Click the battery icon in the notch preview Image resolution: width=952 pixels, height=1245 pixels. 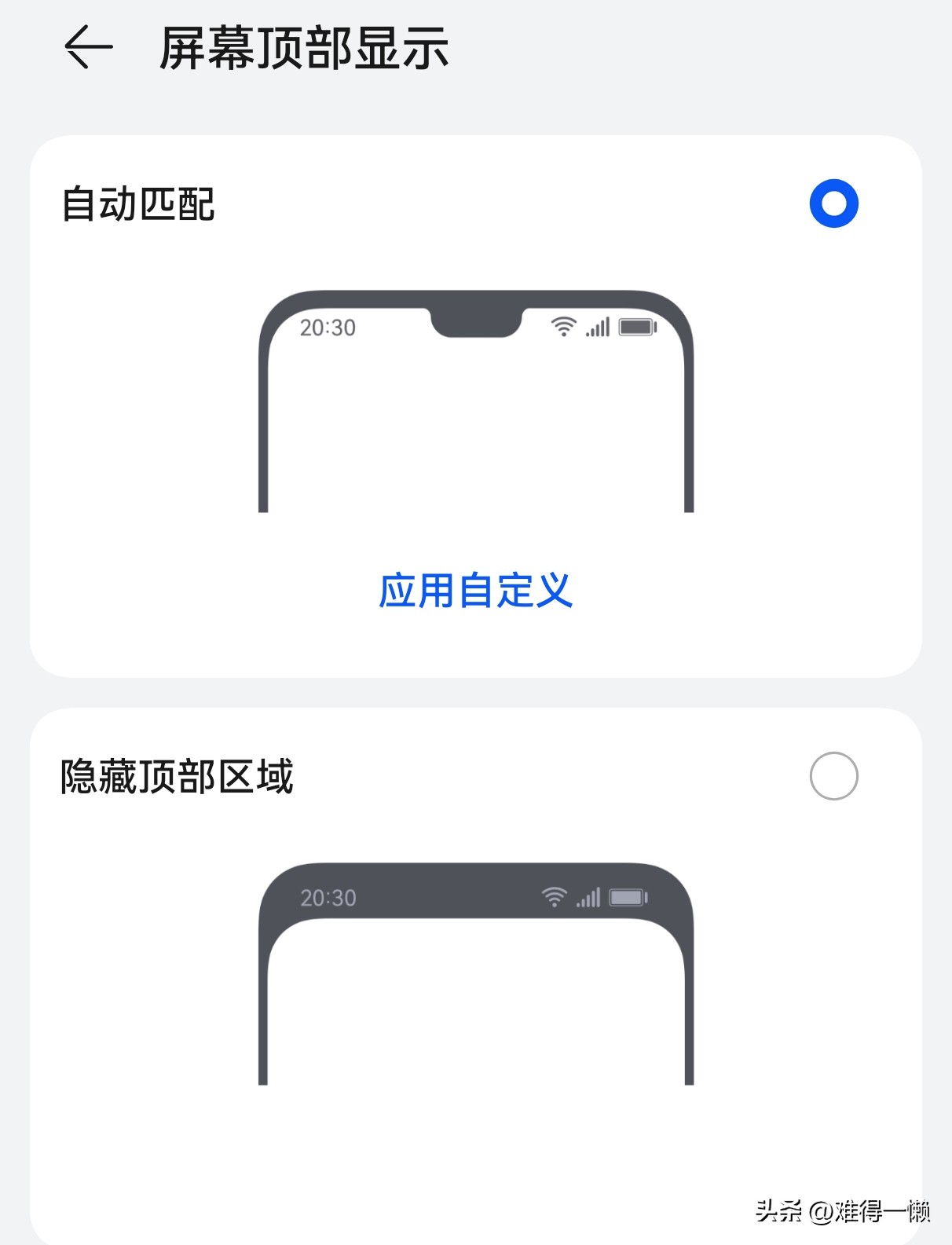pyautogui.click(x=636, y=327)
